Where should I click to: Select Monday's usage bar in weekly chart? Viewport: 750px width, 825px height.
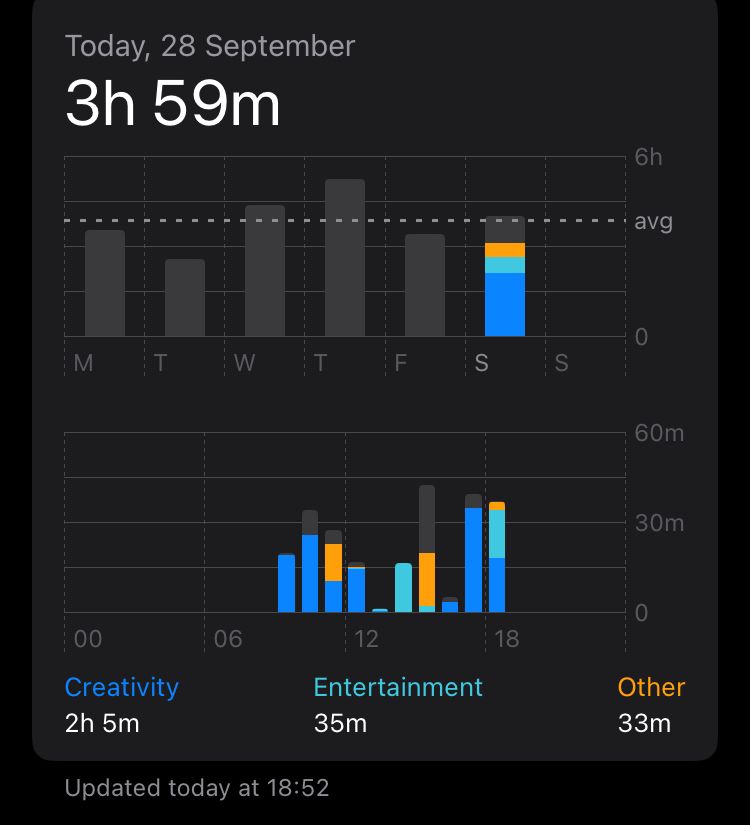point(105,284)
